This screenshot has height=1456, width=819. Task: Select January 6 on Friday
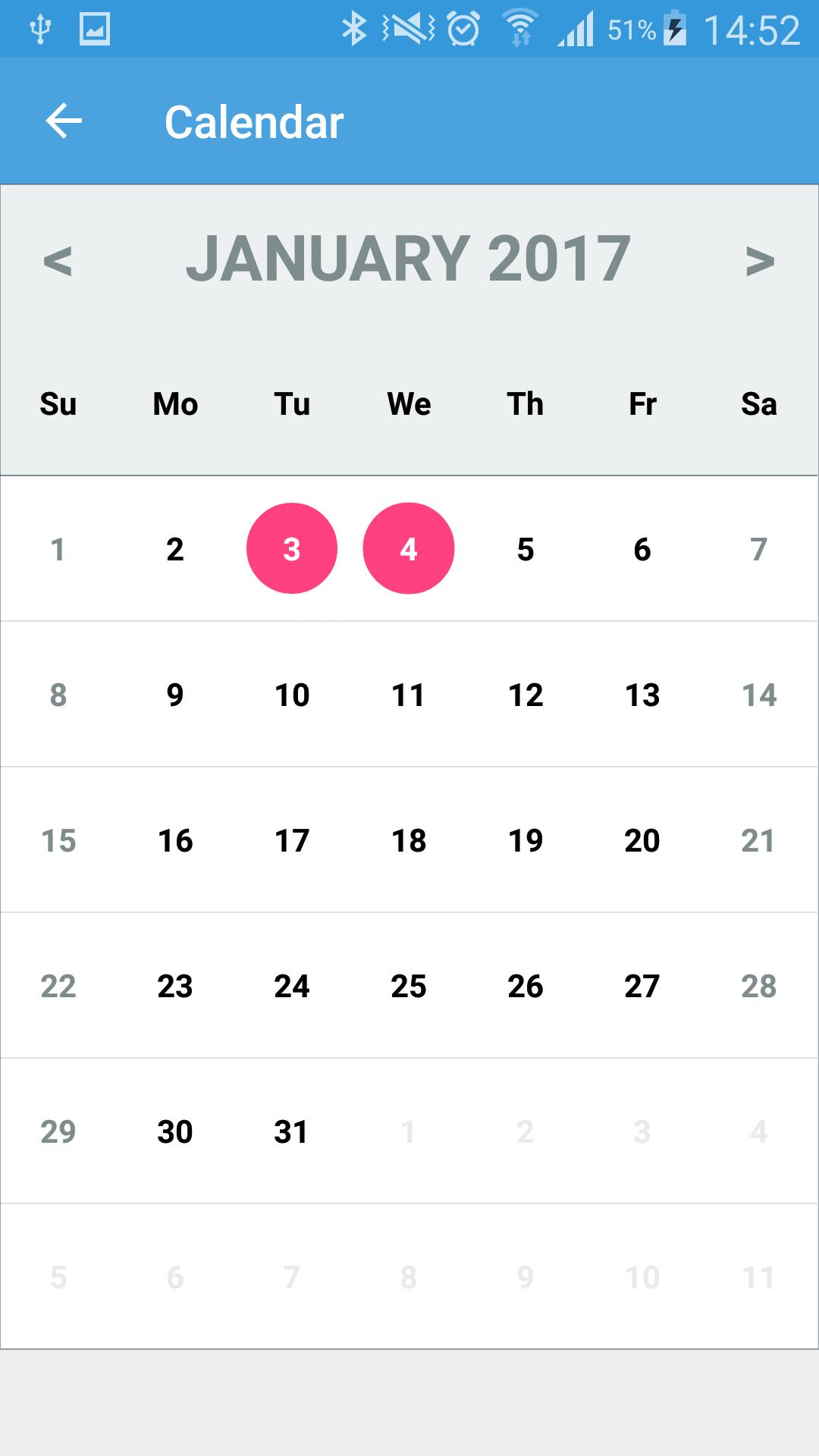[x=642, y=548]
